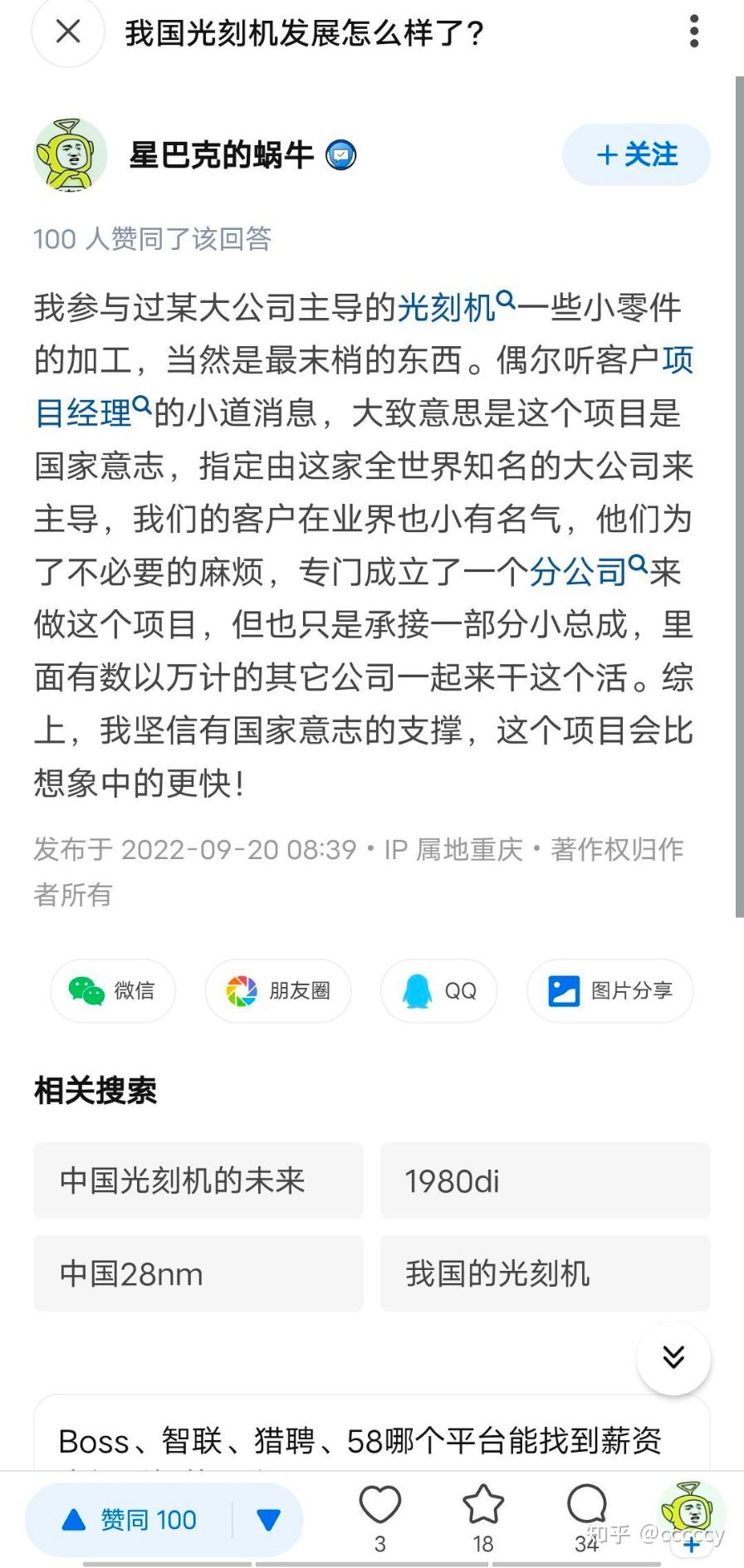Screen dimensions: 744x1568
Task: Open the three-dot overflow menu
Action: click(x=694, y=32)
